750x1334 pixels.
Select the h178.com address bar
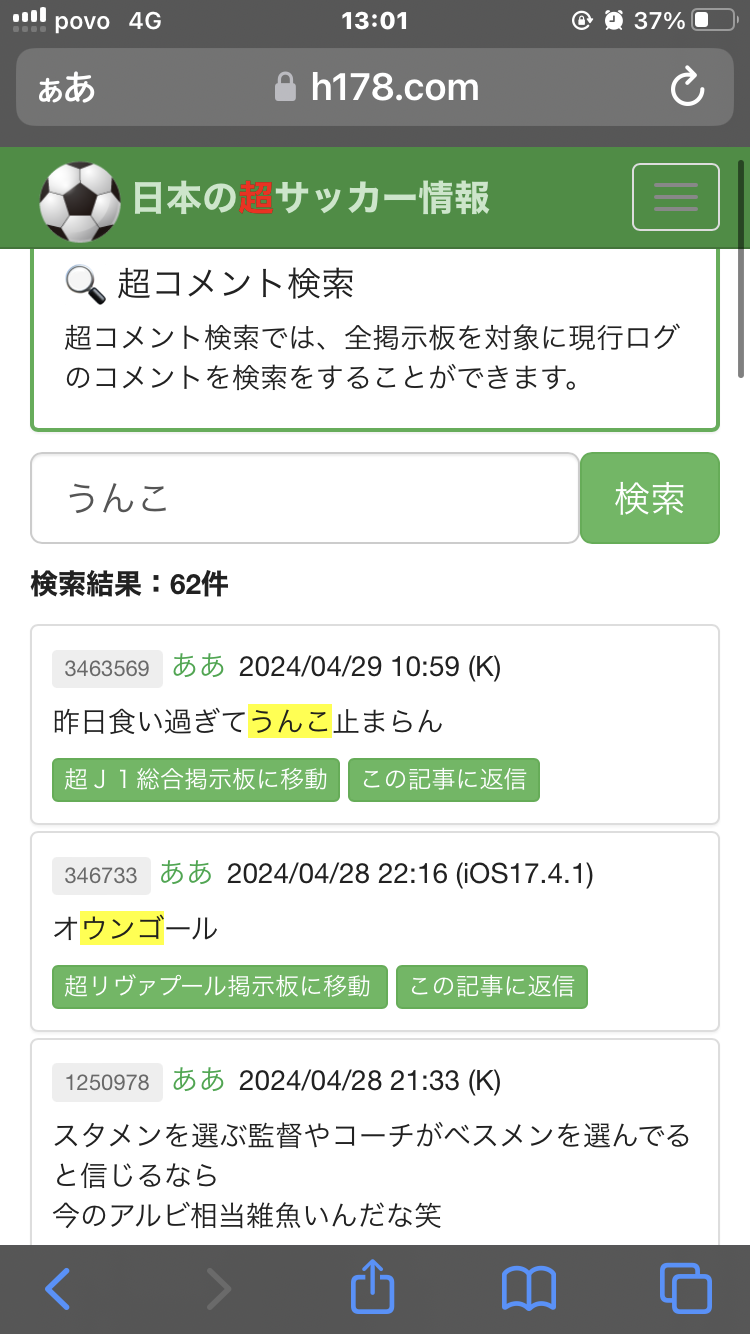click(377, 88)
